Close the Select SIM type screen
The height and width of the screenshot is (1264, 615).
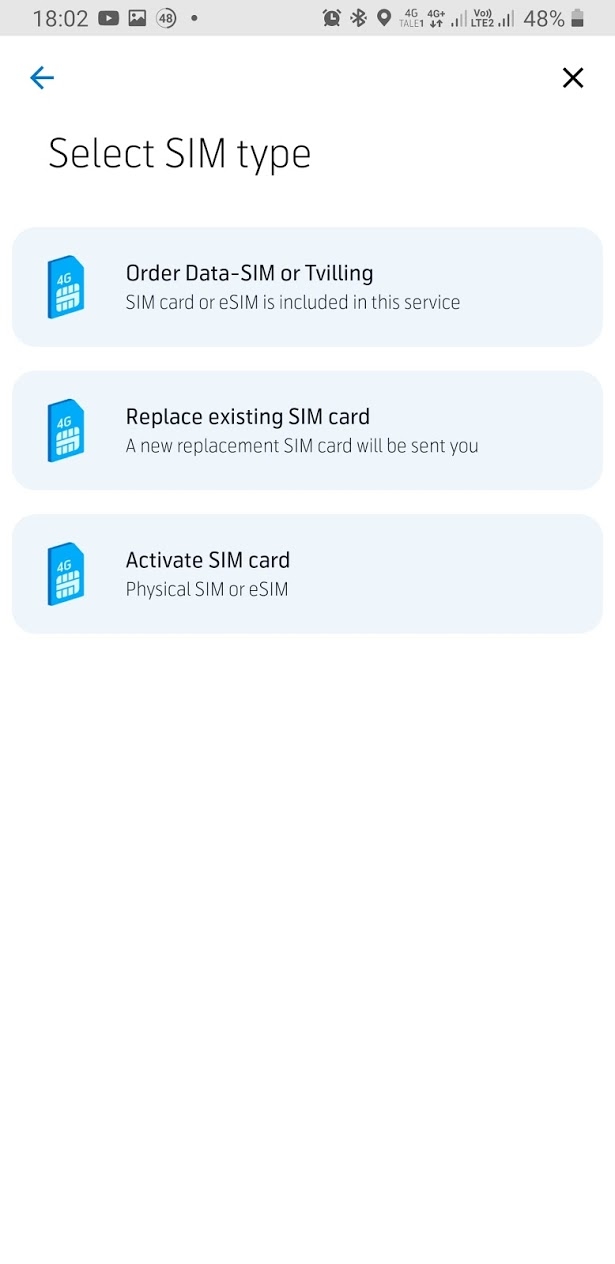(573, 78)
